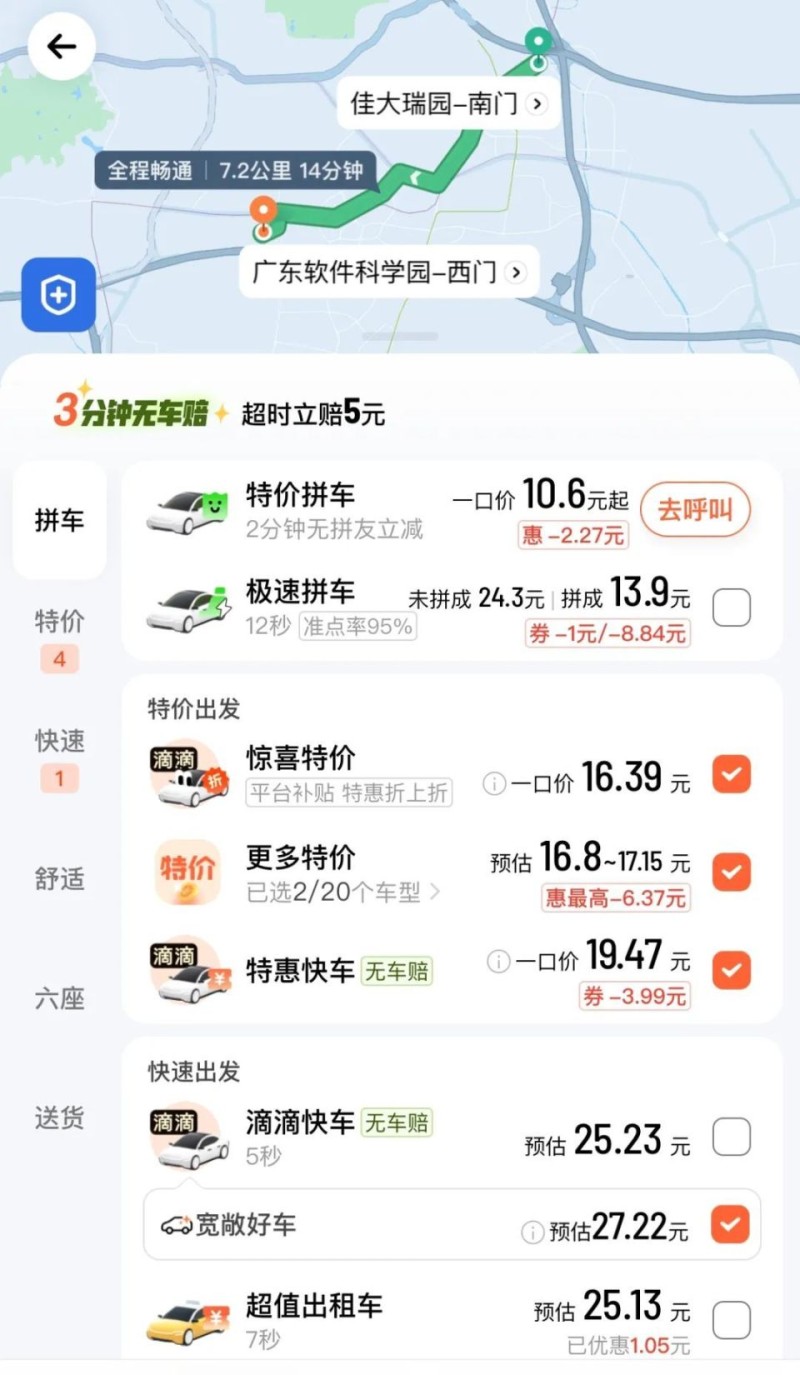Screen dimensions: 800x1375
Task: Deselect 更多特价 checkbox
Action: pyautogui.click(x=731, y=872)
